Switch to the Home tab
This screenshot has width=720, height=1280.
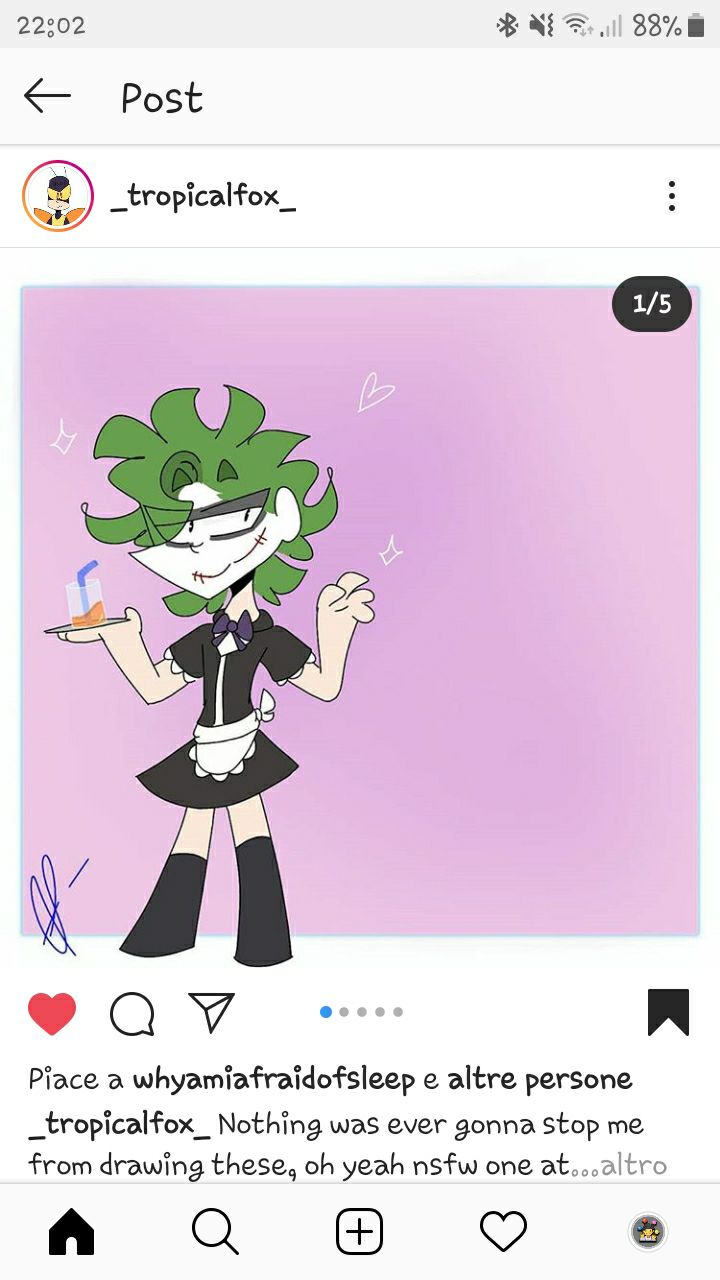pos(72,1231)
